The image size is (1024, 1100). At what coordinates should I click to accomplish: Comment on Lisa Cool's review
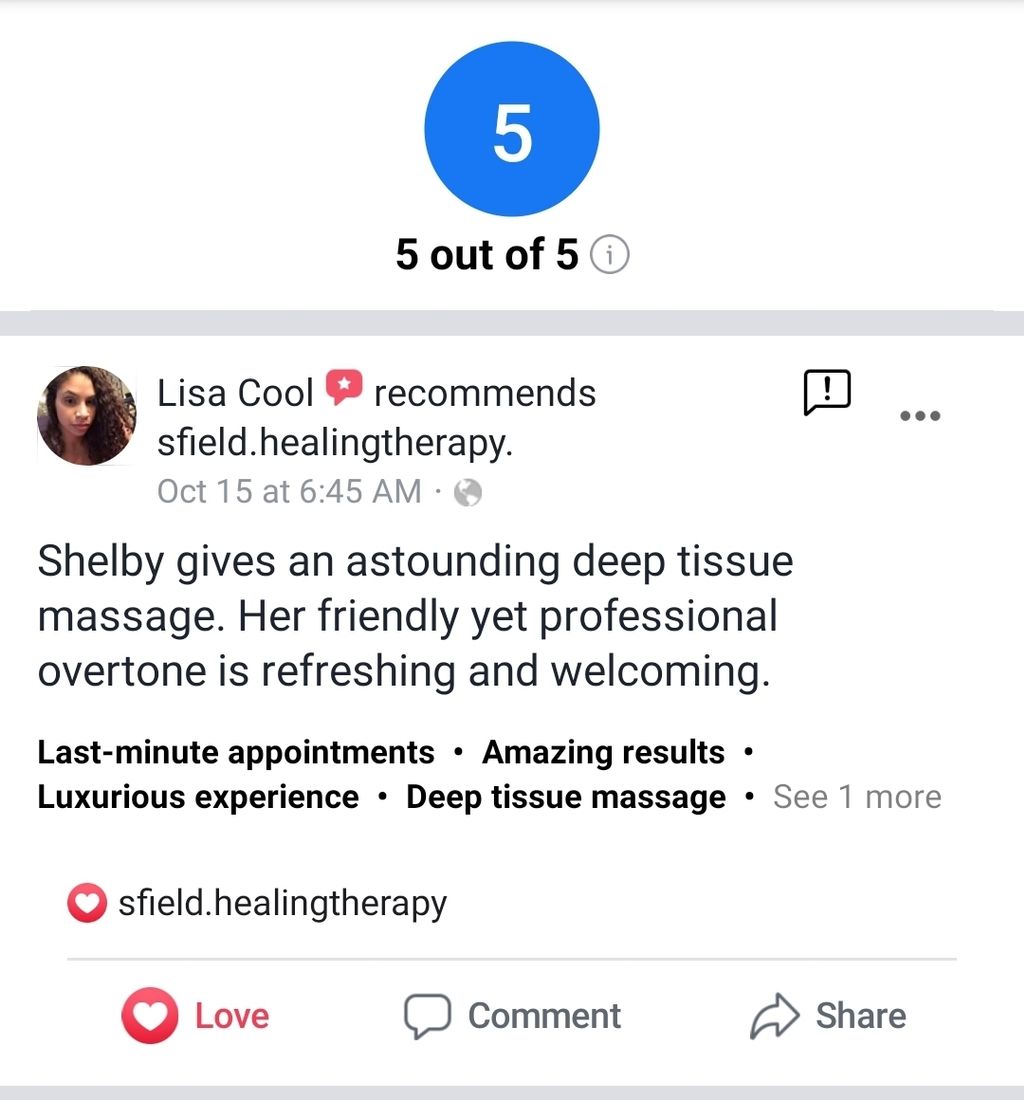coord(512,1016)
